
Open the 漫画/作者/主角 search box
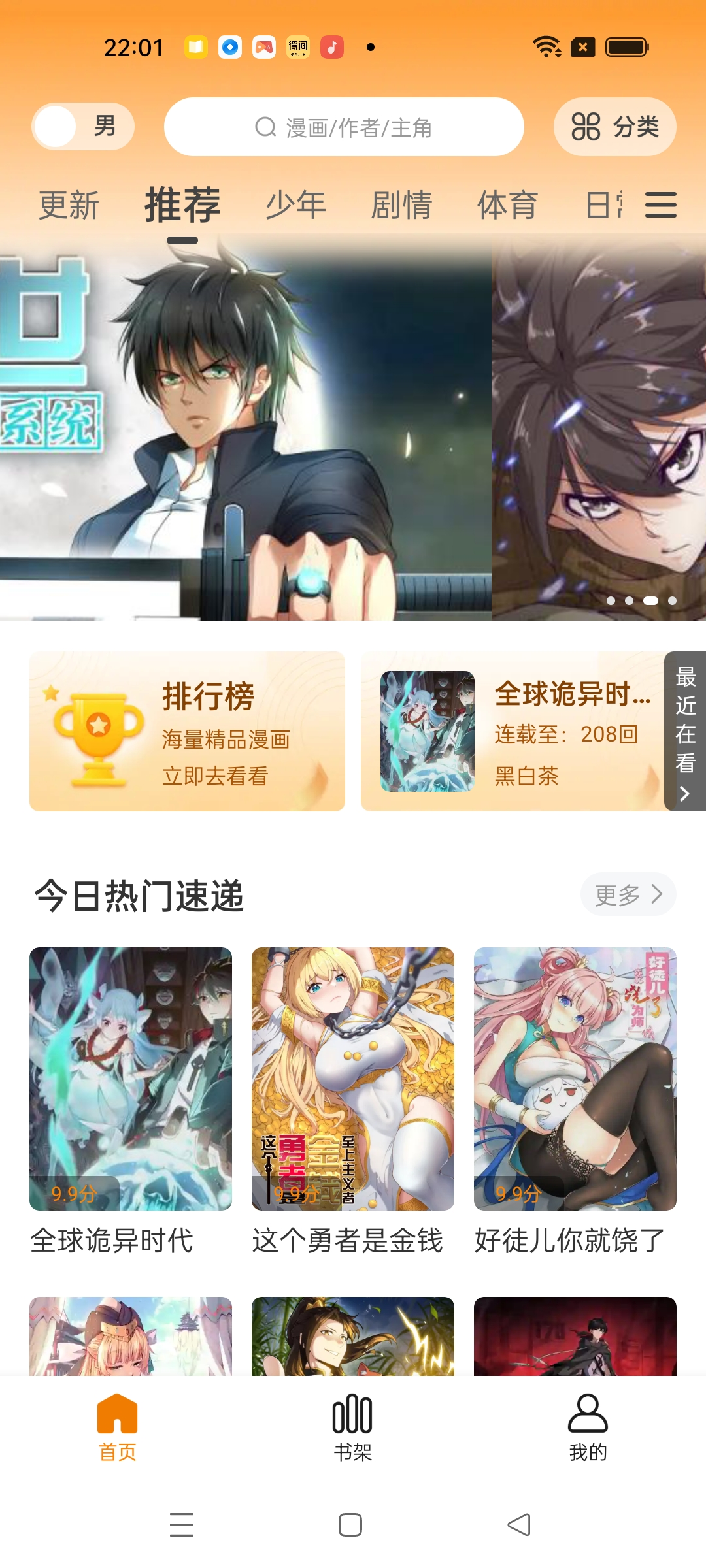click(x=344, y=127)
